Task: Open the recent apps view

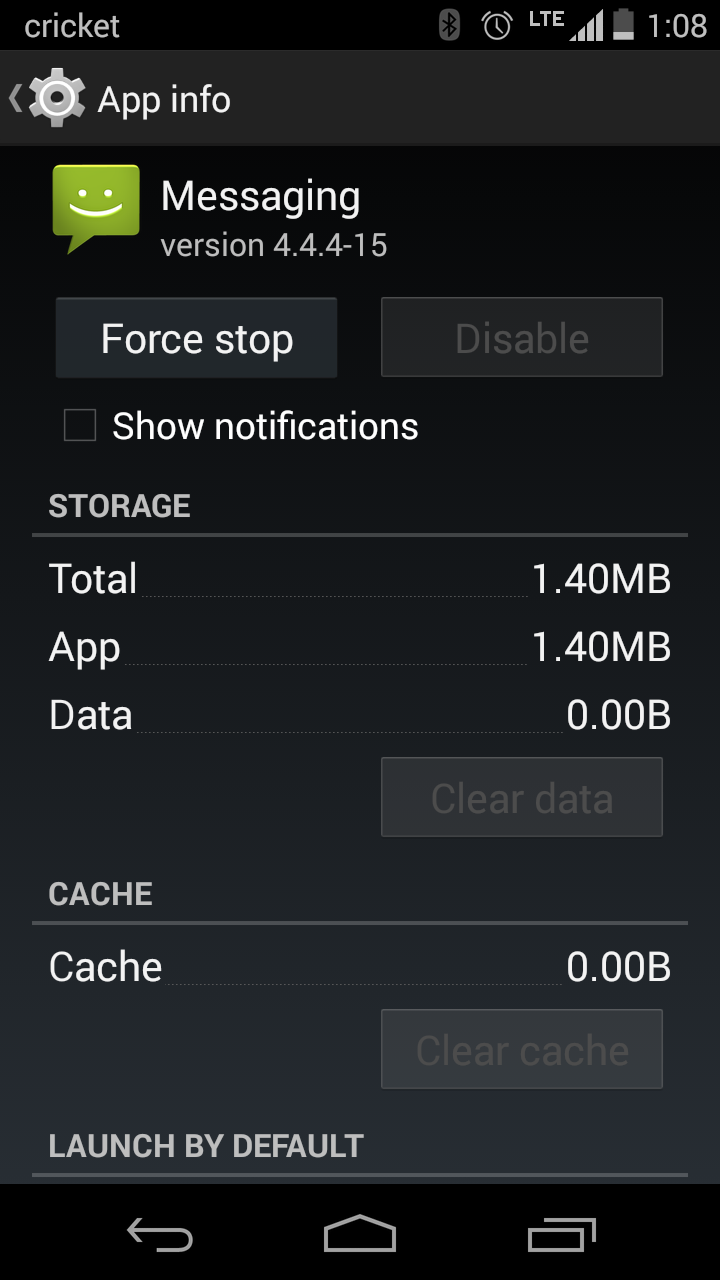Action: 561,1234
